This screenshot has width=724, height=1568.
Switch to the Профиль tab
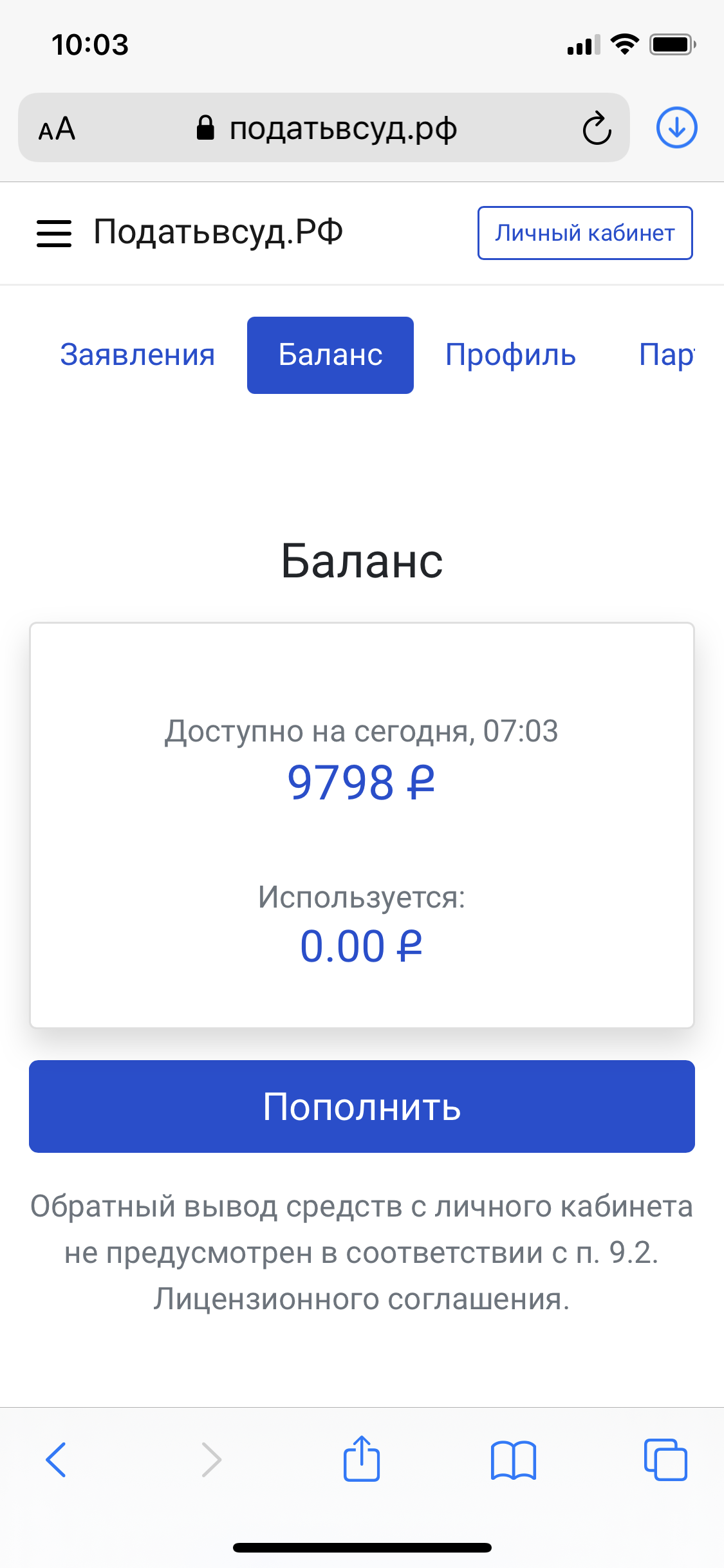pyautogui.click(x=511, y=355)
